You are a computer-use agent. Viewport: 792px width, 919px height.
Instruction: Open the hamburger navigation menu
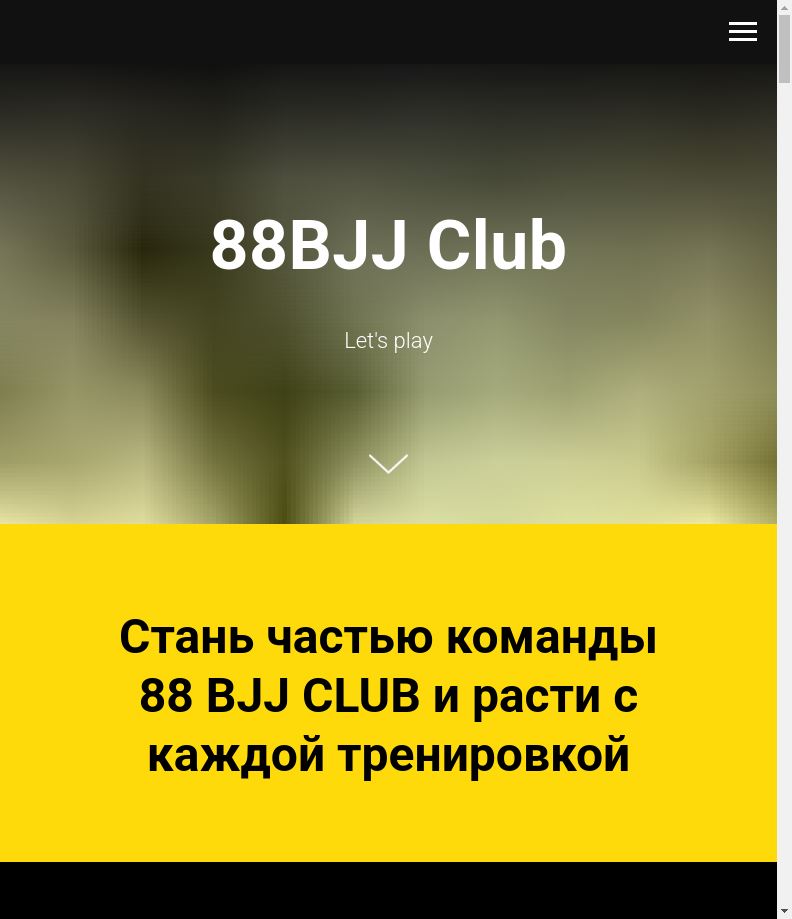coord(742,31)
